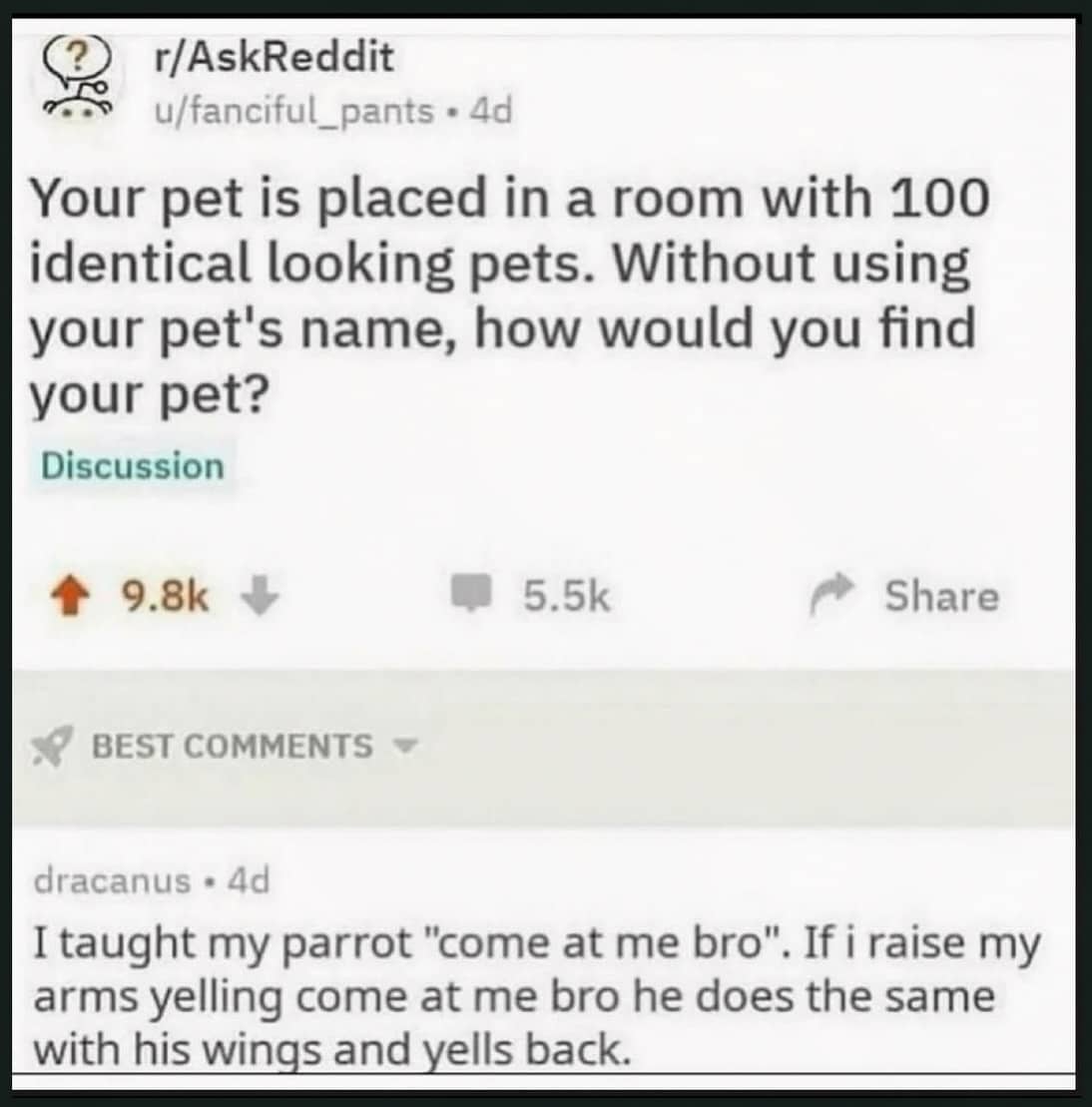Open dracanus's profile from the comment
The width and height of the screenshot is (1092, 1107).
[112, 880]
